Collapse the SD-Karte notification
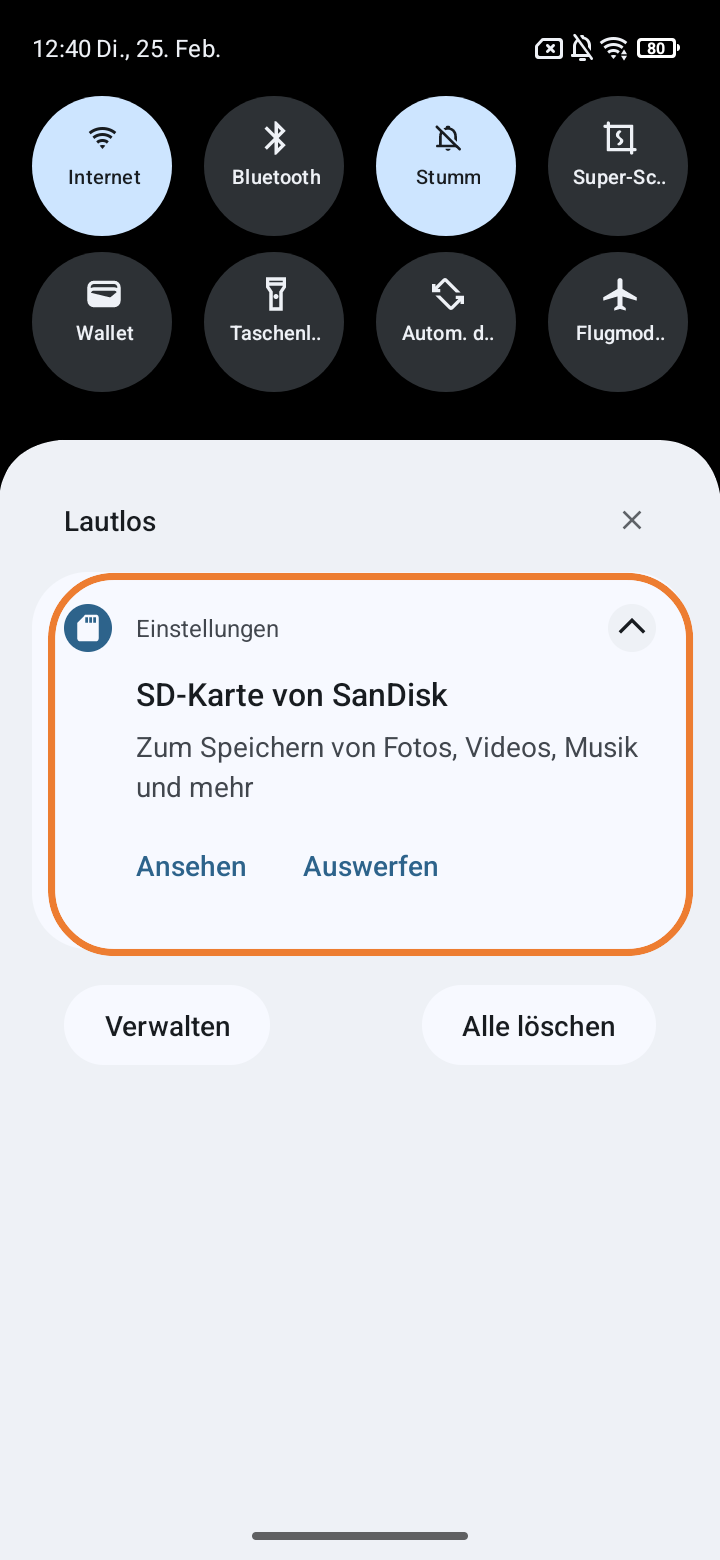The width and height of the screenshot is (720, 1560). coord(631,627)
